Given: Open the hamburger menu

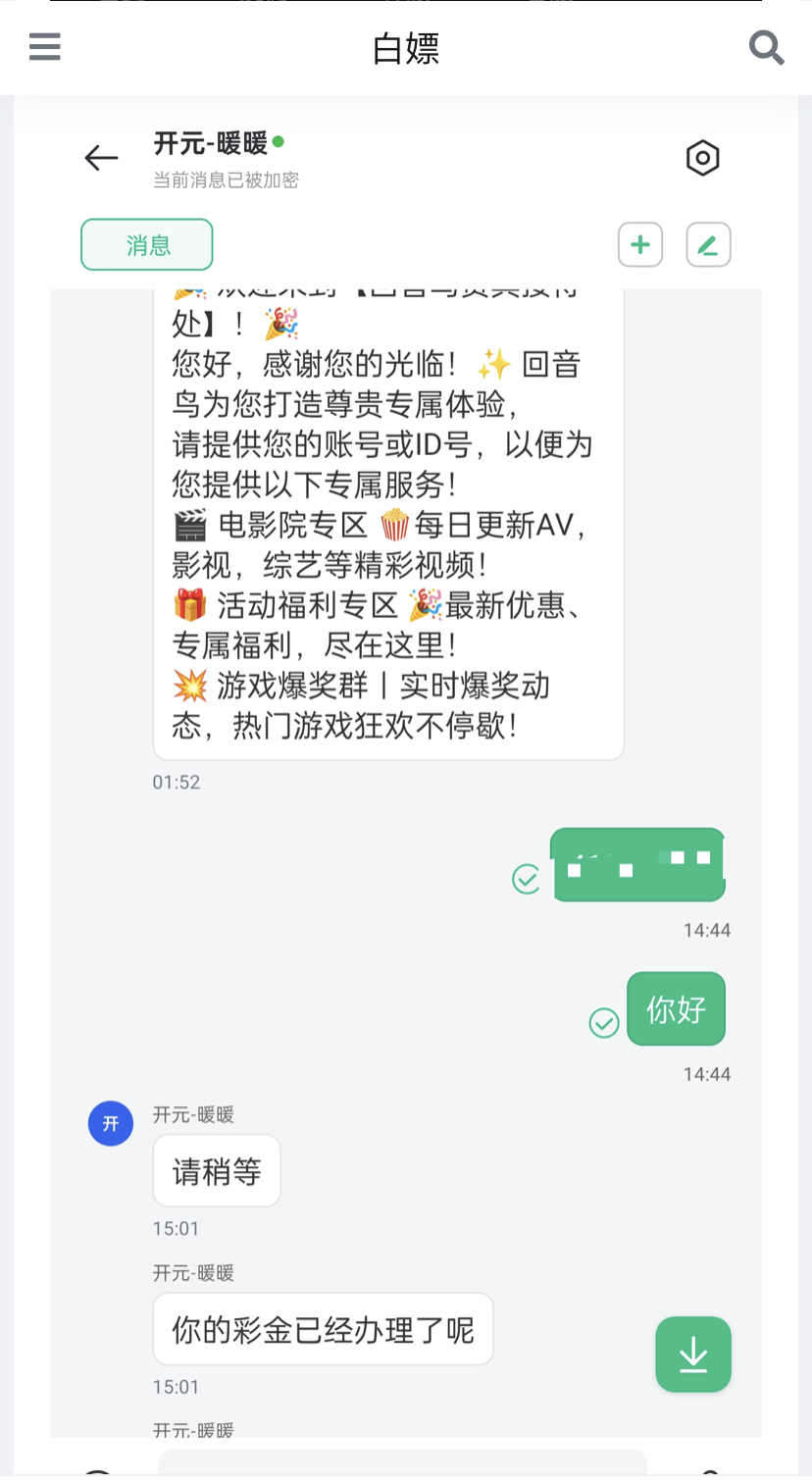Looking at the screenshot, I should click(x=45, y=47).
